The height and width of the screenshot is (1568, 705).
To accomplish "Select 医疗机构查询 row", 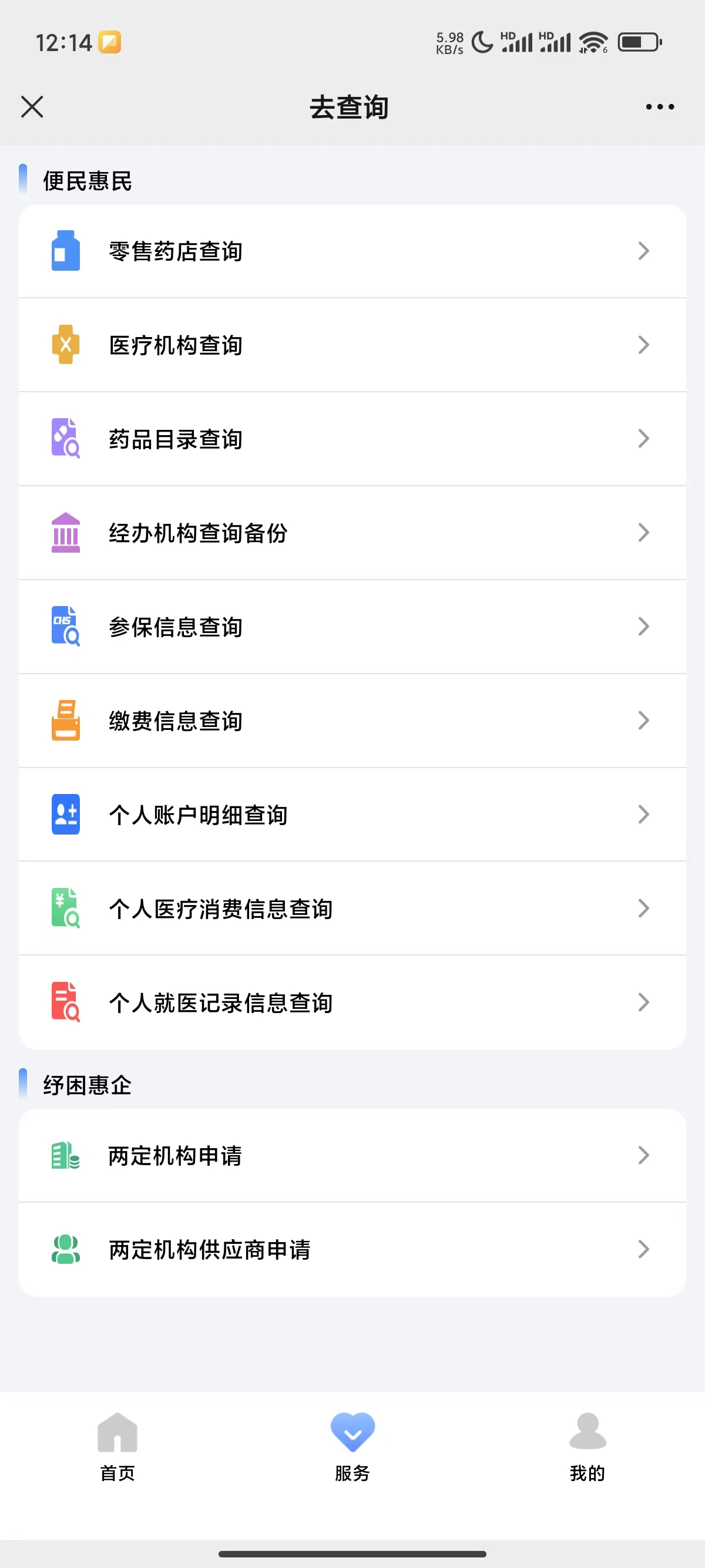I will 352,345.
